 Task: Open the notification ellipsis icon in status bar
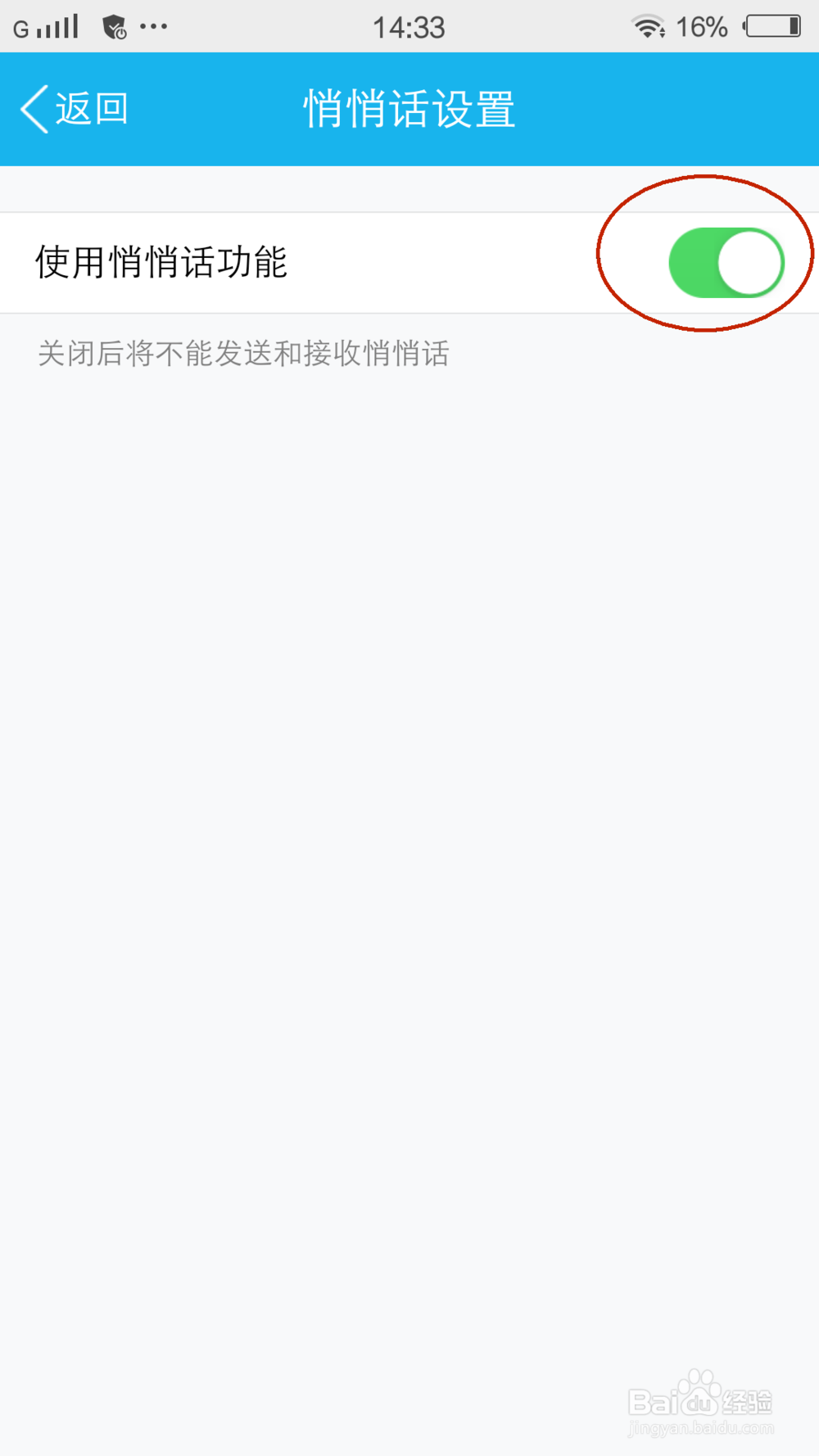pyautogui.click(x=152, y=26)
